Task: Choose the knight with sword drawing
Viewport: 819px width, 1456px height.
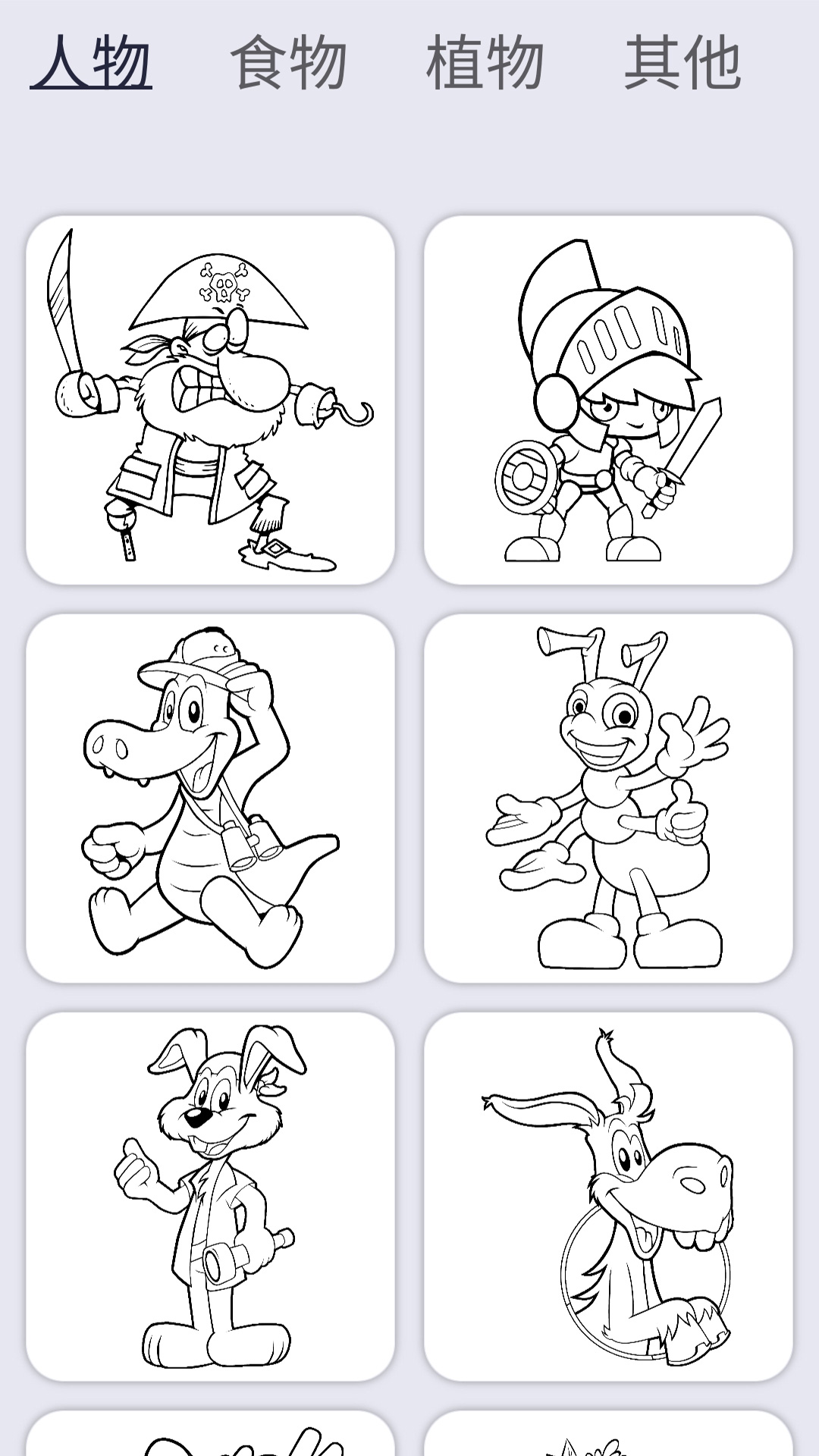Action: pyautogui.click(x=608, y=400)
